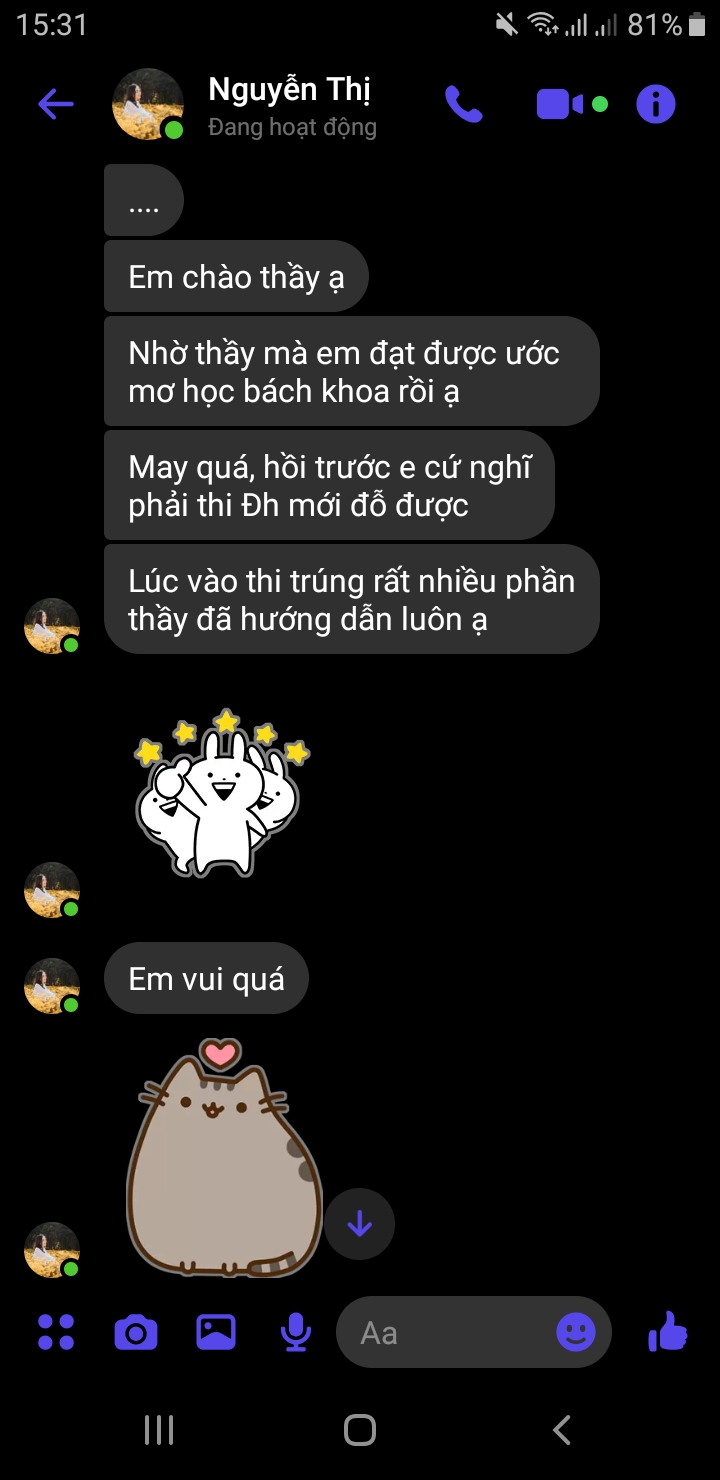Go to the phone's home screen
Viewport: 720px width, 1480px height.
tap(360, 1429)
